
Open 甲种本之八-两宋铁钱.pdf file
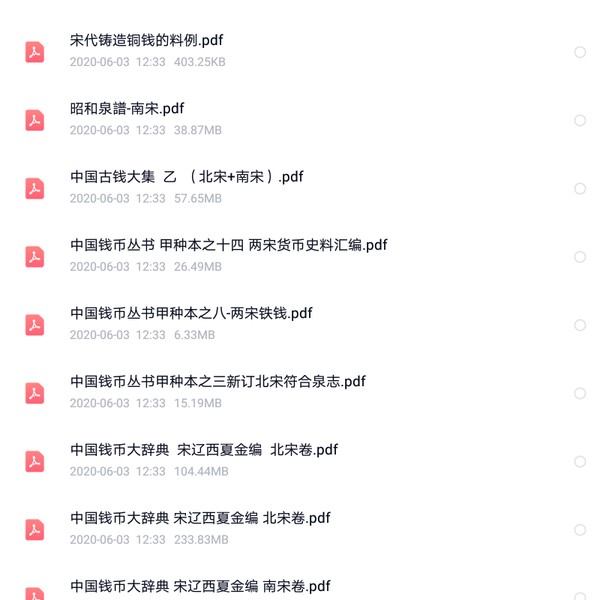tap(191, 313)
